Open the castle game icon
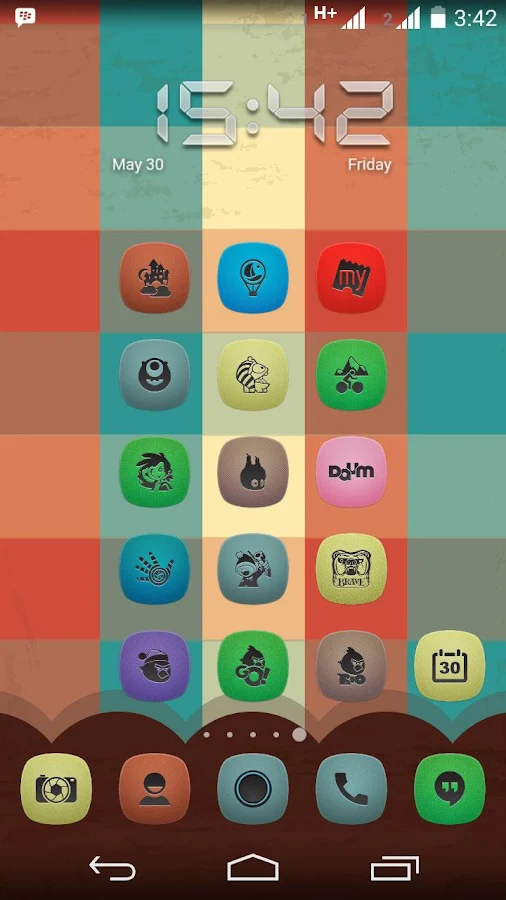The width and height of the screenshot is (506, 900). (x=154, y=278)
